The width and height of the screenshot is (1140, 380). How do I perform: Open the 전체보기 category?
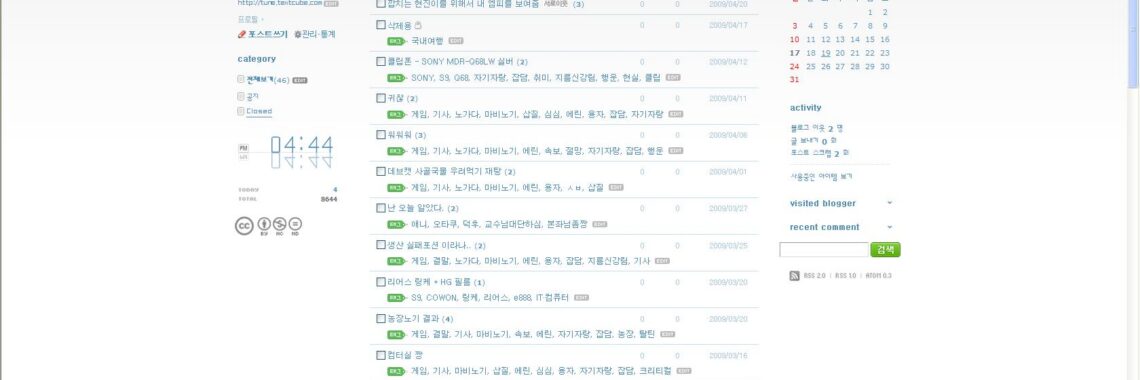pos(260,80)
